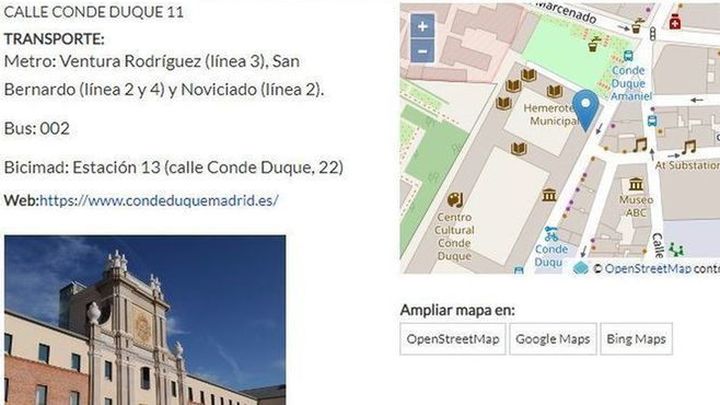Open map in Bing Maps
720x405 pixels.
(636, 339)
